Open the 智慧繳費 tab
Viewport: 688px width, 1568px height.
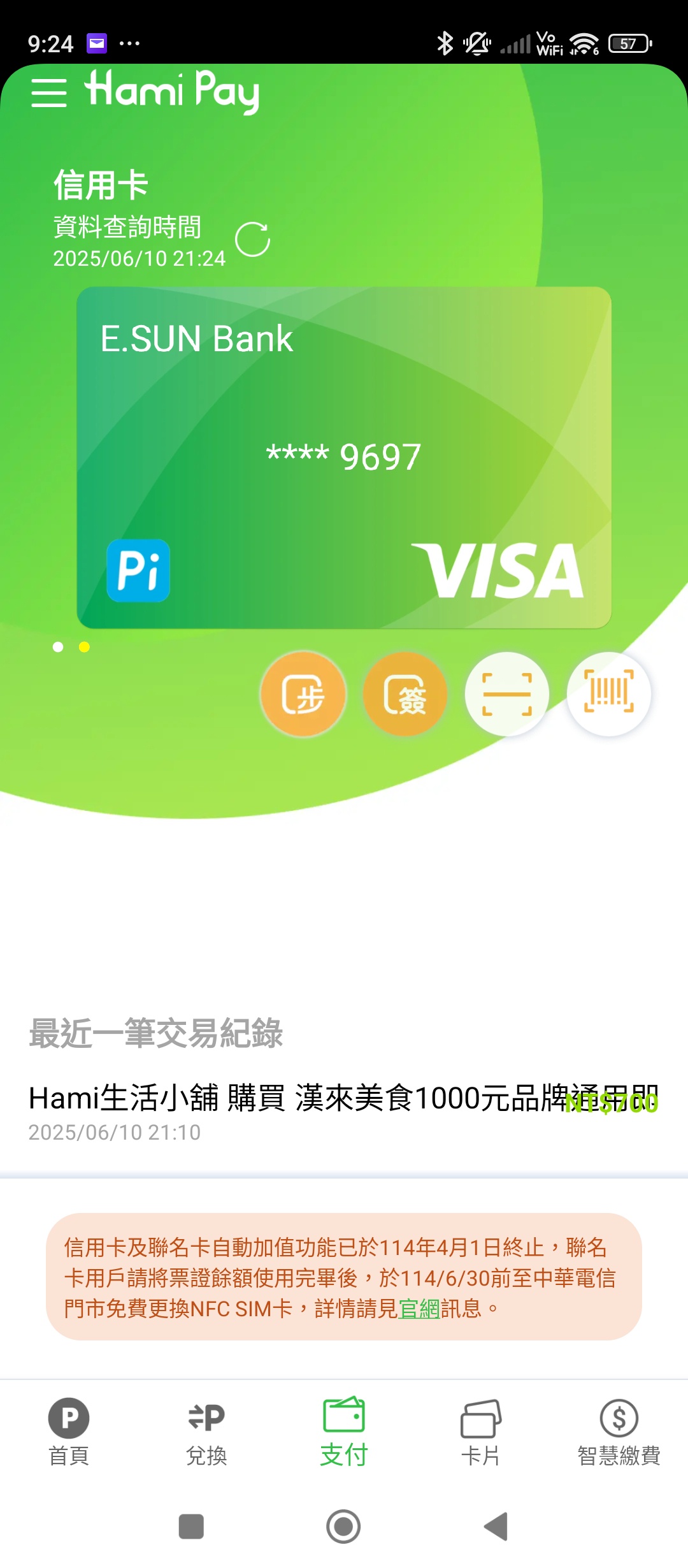(x=619, y=1431)
